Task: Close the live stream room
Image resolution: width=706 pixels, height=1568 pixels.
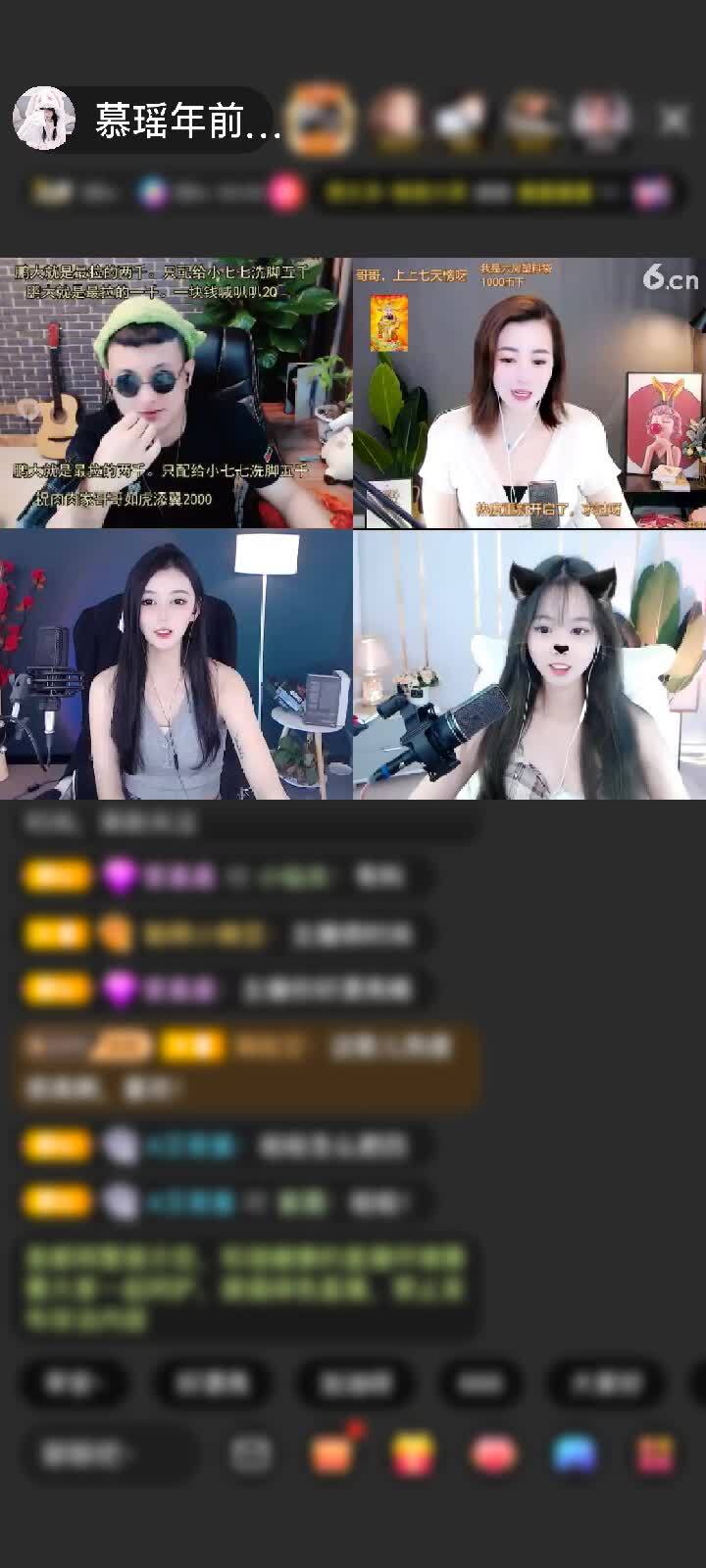Action: [674, 121]
